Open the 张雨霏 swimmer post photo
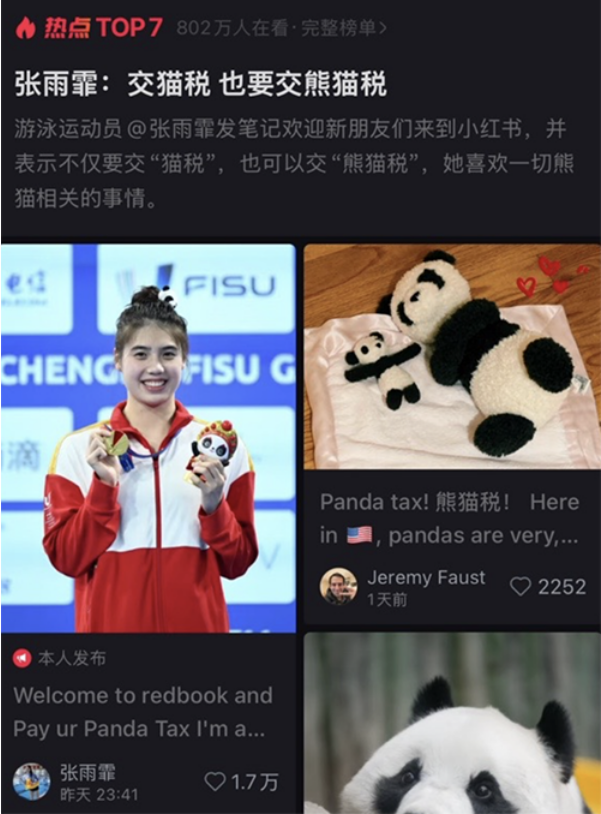Screen dimensions: 601x814 pyautogui.click(x=148, y=438)
